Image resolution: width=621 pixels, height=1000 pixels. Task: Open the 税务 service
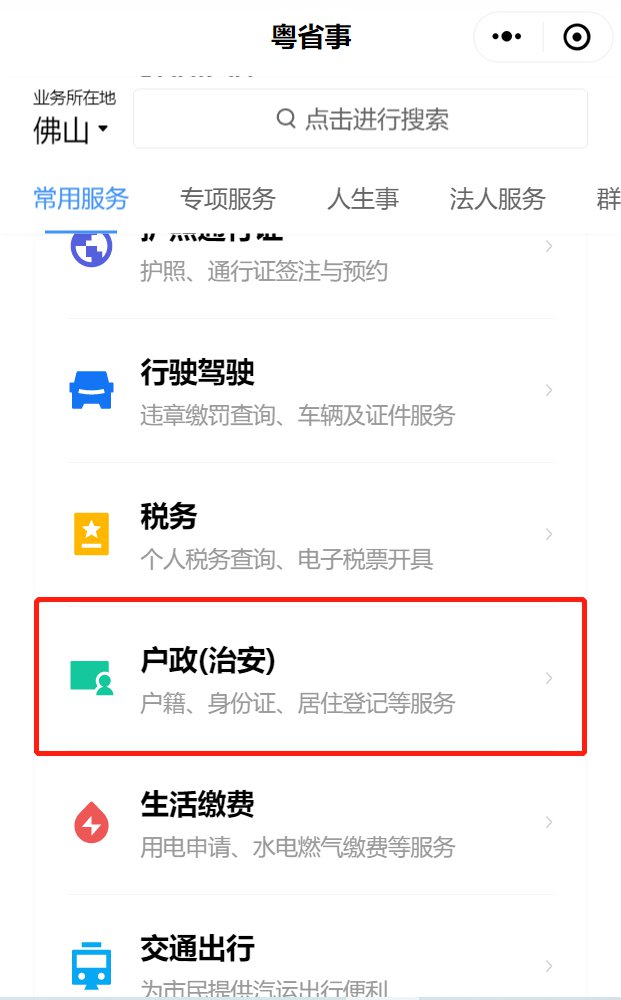(310, 534)
